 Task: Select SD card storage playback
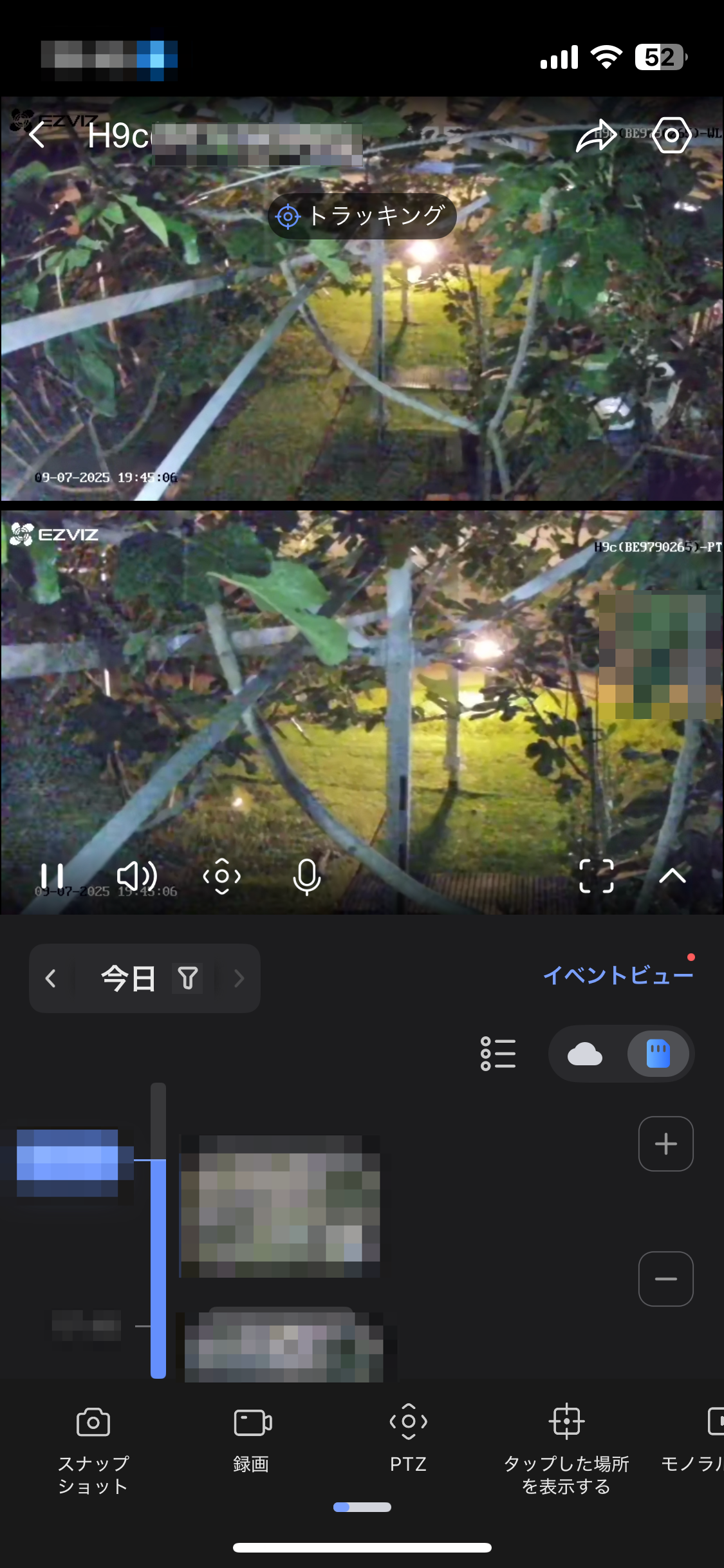click(658, 1054)
